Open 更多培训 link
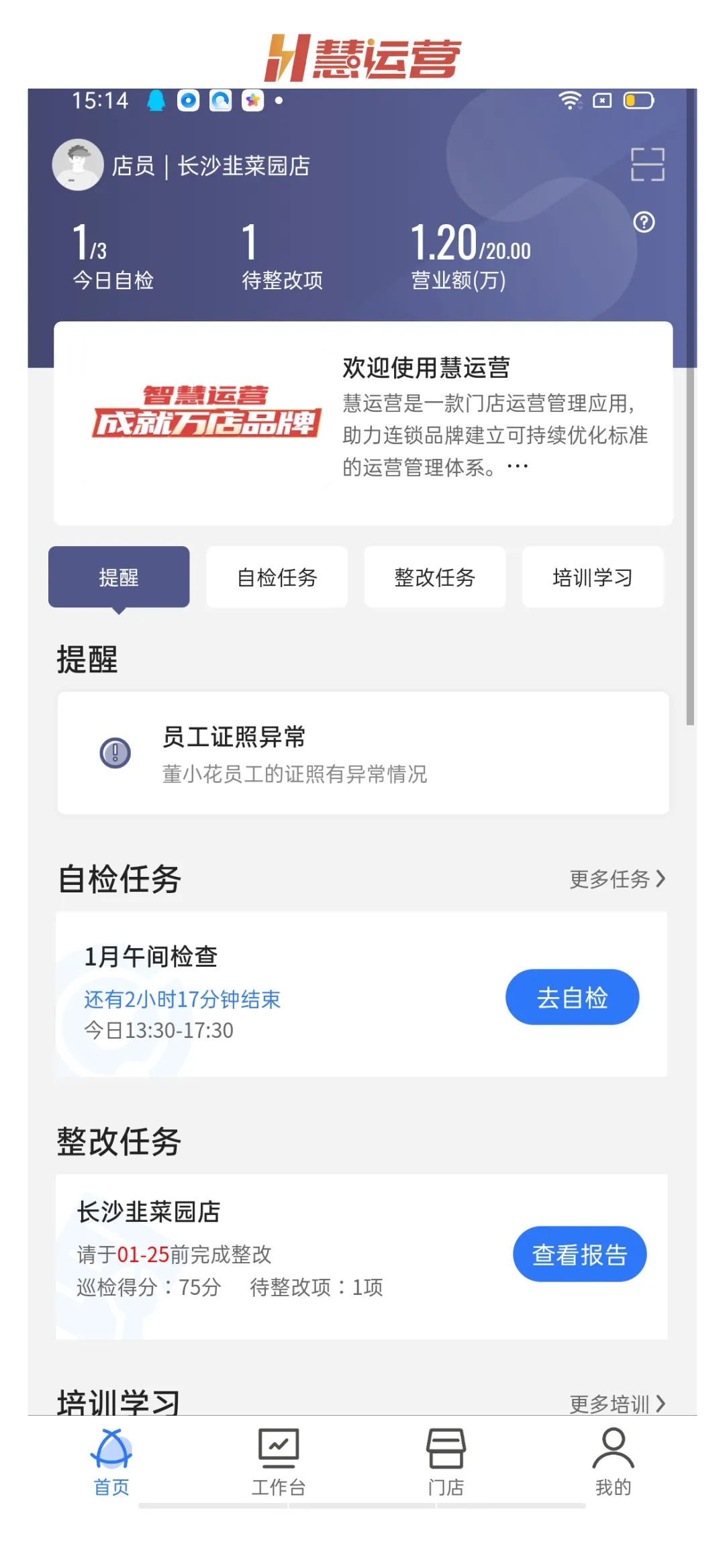This screenshot has height=1568, width=725. (618, 1404)
